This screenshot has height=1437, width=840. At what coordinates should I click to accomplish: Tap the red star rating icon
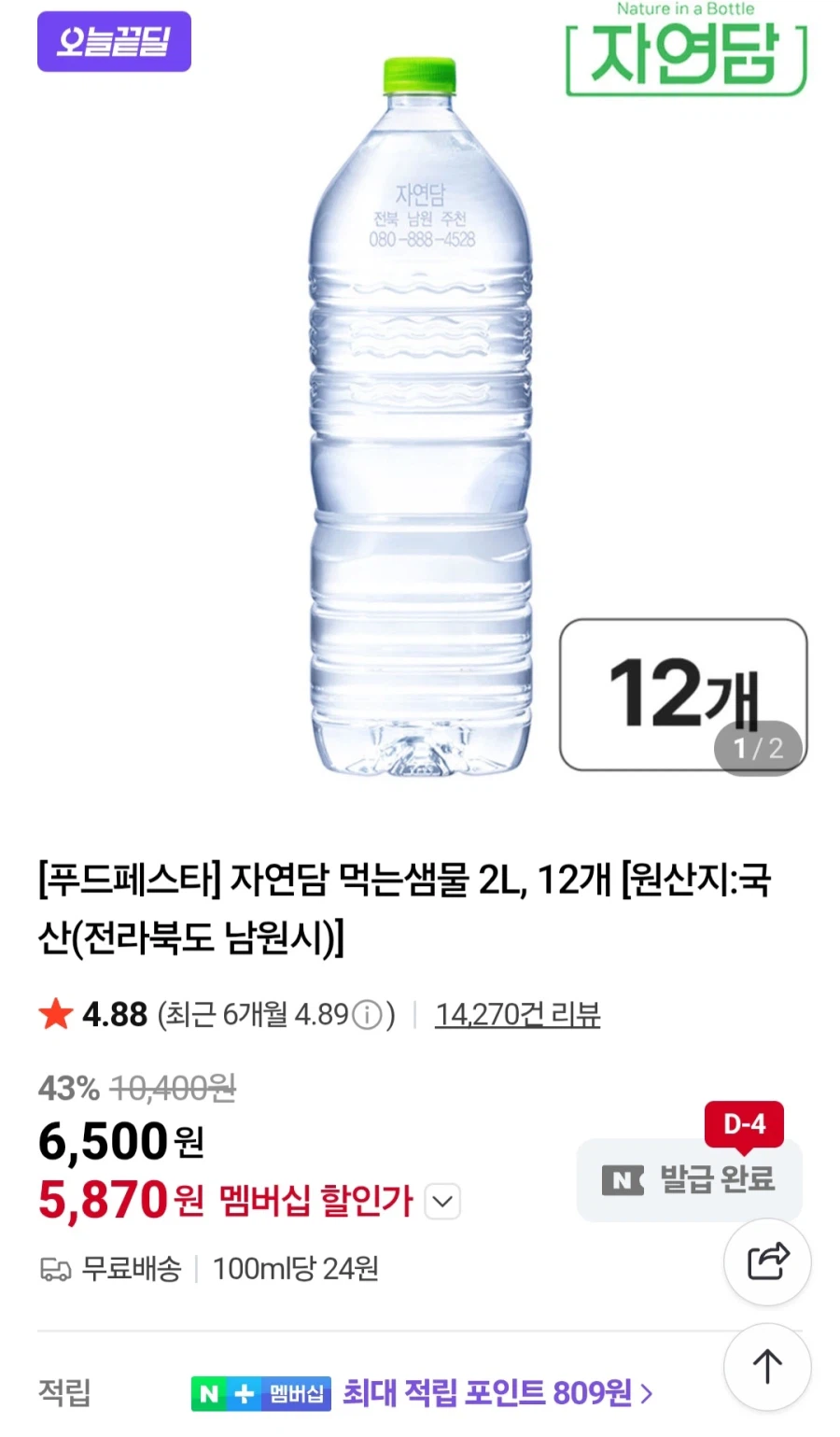click(55, 1013)
